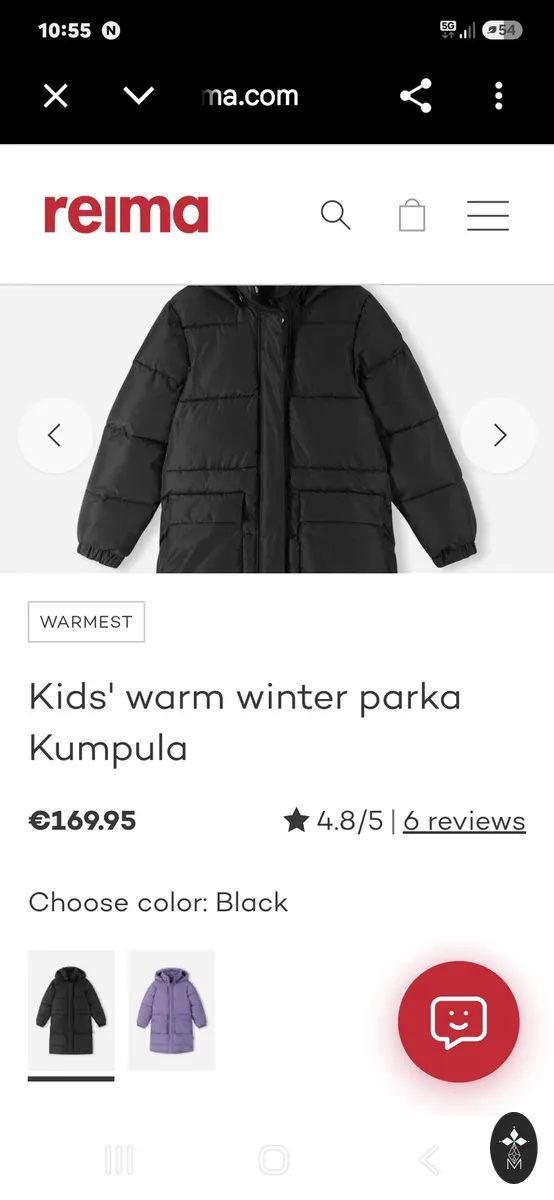Open the Reima site search
Screen dimensions: 554x1200
point(335,215)
